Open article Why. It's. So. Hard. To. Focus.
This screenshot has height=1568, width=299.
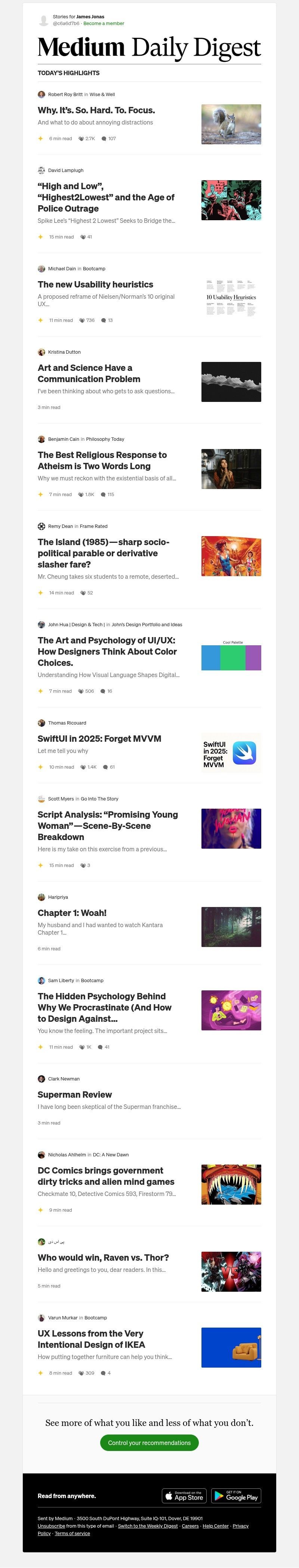coord(96,110)
